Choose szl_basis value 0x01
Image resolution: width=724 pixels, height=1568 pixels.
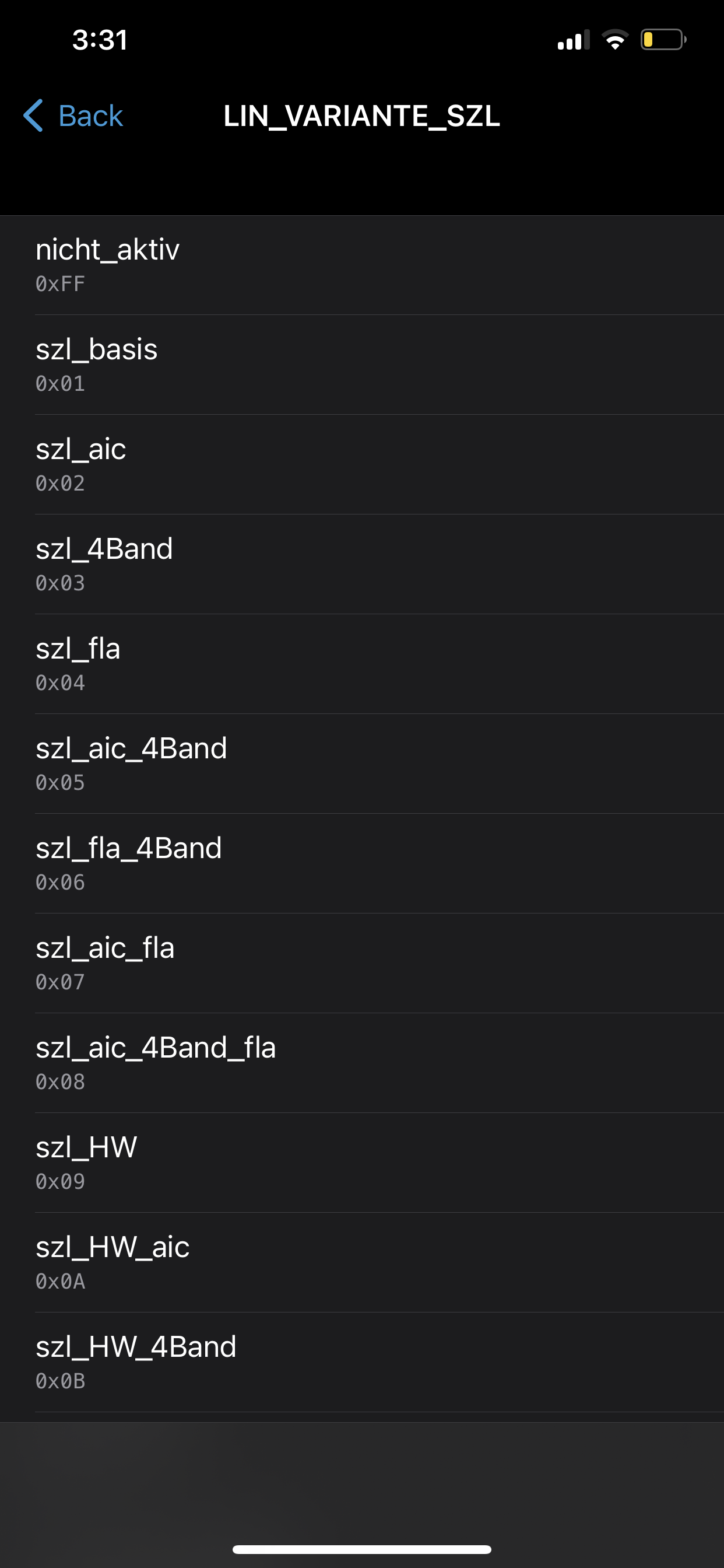(361, 365)
